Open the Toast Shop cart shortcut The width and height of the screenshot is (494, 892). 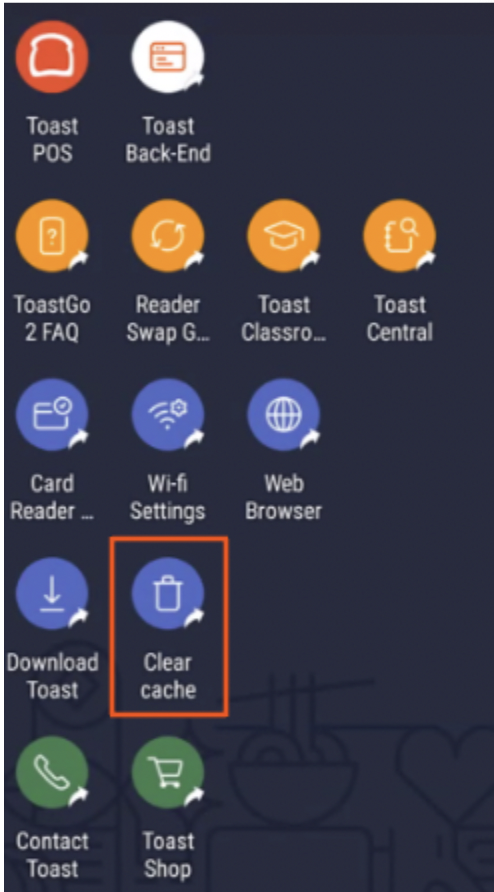168,772
